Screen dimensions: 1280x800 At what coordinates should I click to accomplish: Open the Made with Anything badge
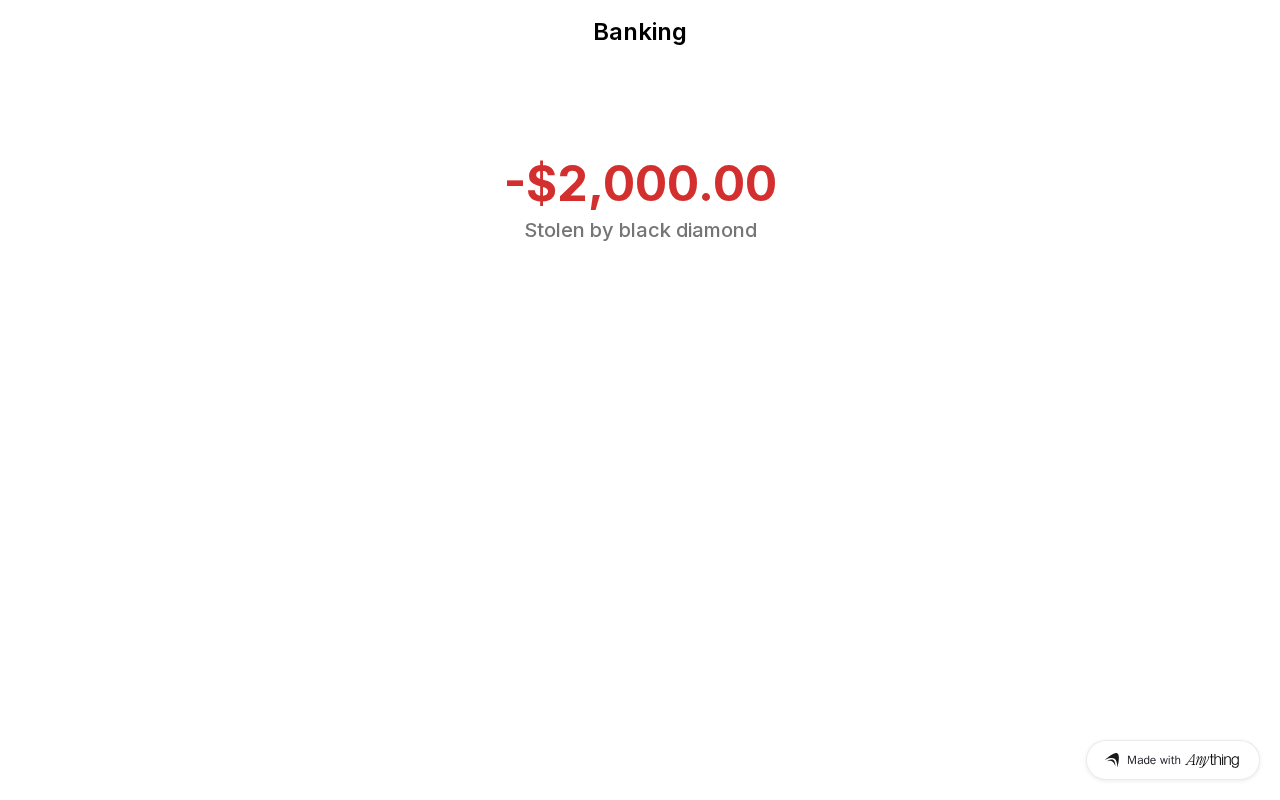[x=1172, y=760]
